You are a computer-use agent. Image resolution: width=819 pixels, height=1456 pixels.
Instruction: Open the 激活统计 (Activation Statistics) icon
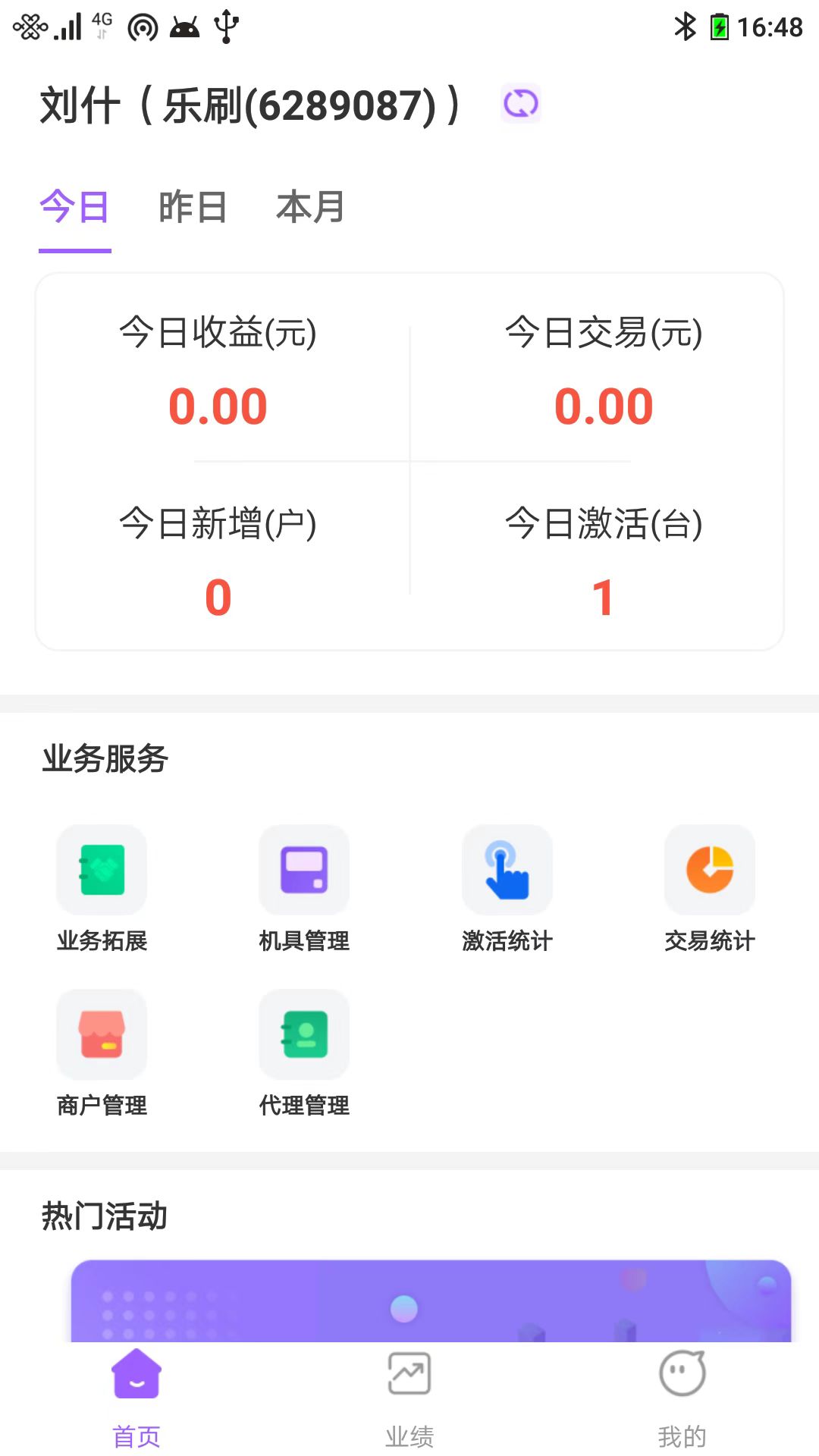507,870
